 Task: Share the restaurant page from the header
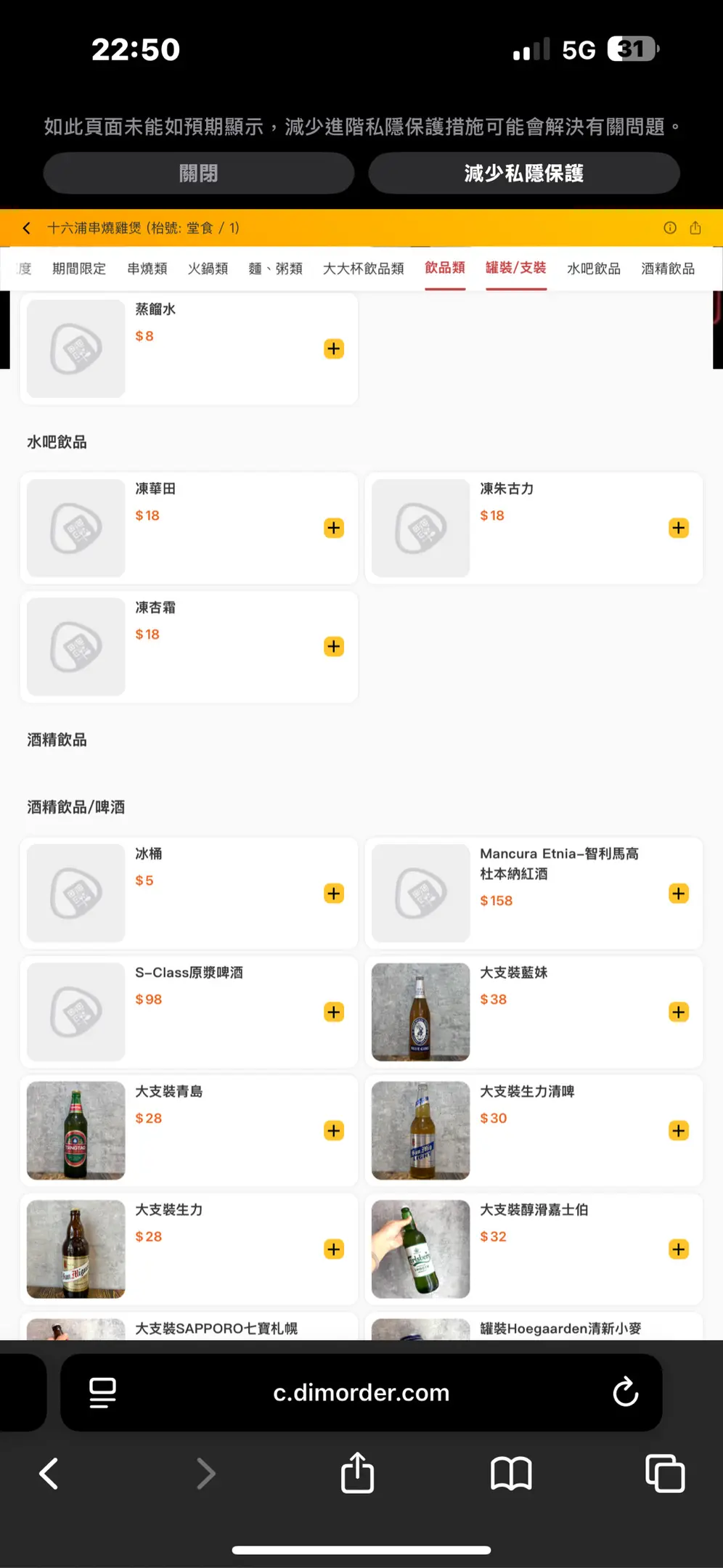pos(695,228)
